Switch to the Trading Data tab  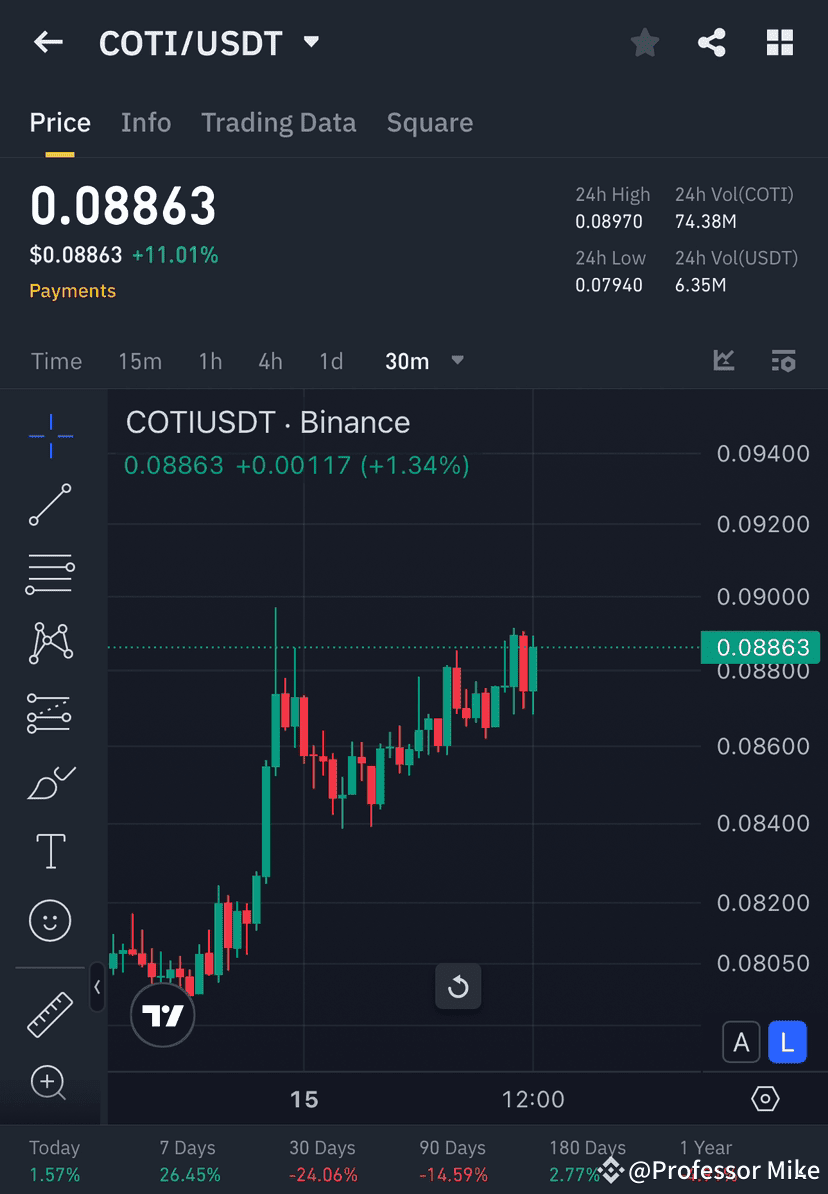(278, 122)
